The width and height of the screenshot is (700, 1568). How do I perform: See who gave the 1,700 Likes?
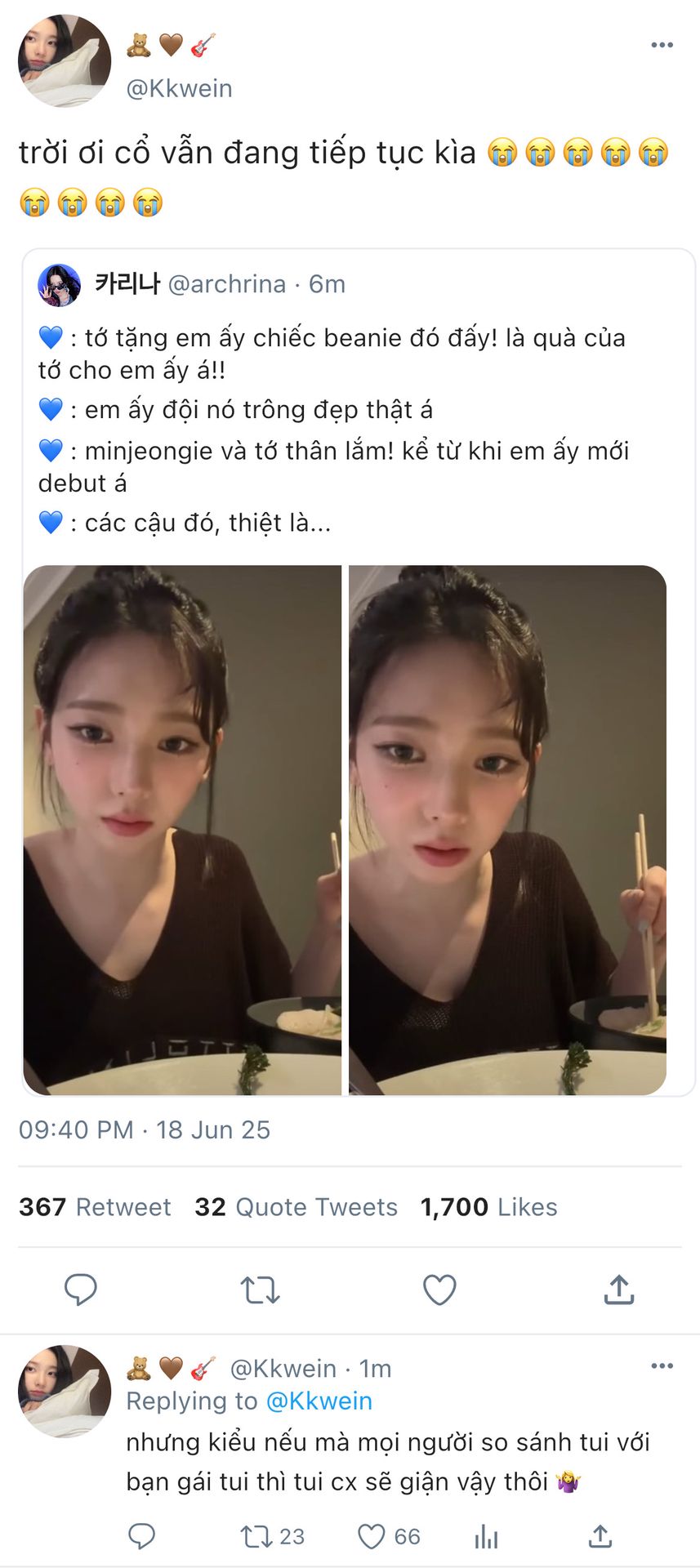tap(488, 1207)
